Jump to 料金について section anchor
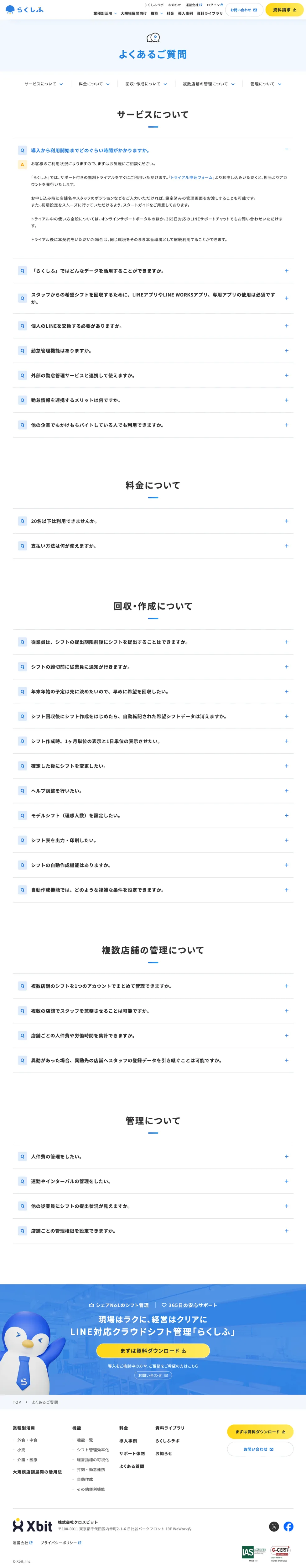 pyautogui.click(x=94, y=84)
